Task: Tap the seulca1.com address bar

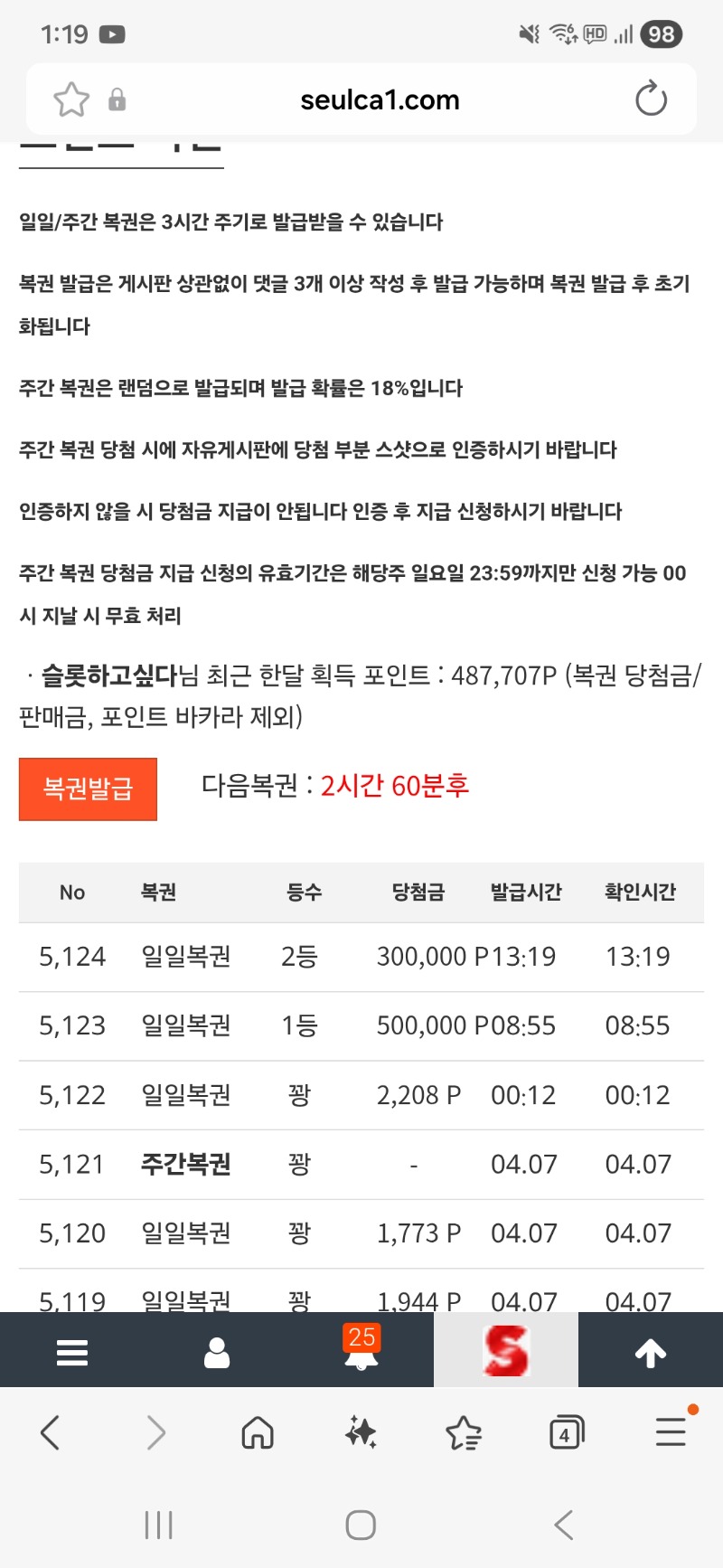Action: tap(380, 99)
